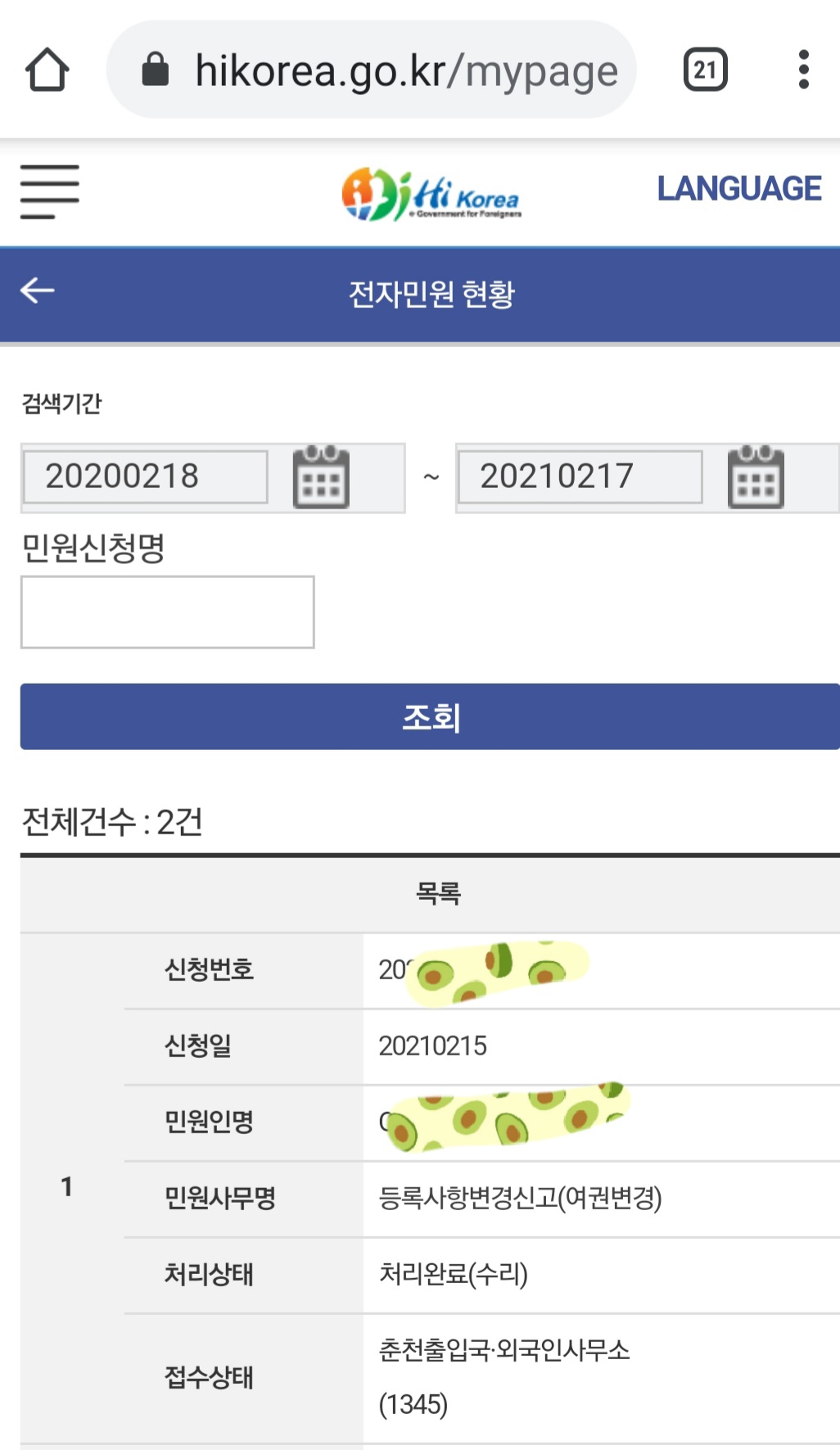Change the site LANGUAGE
The image size is (840, 1450).
738,189
